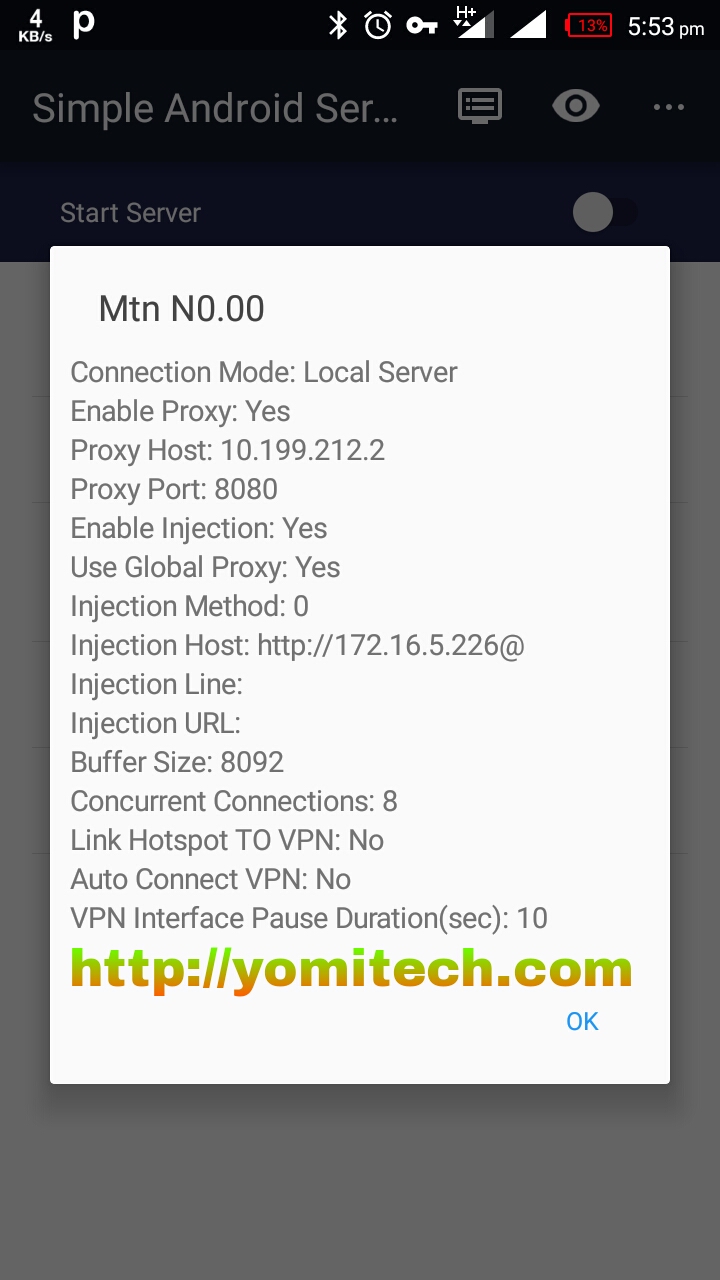The height and width of the screenshot is (1280, 720).
Task: Open the three-dot overflow menu
Action: tap(668, 107)
